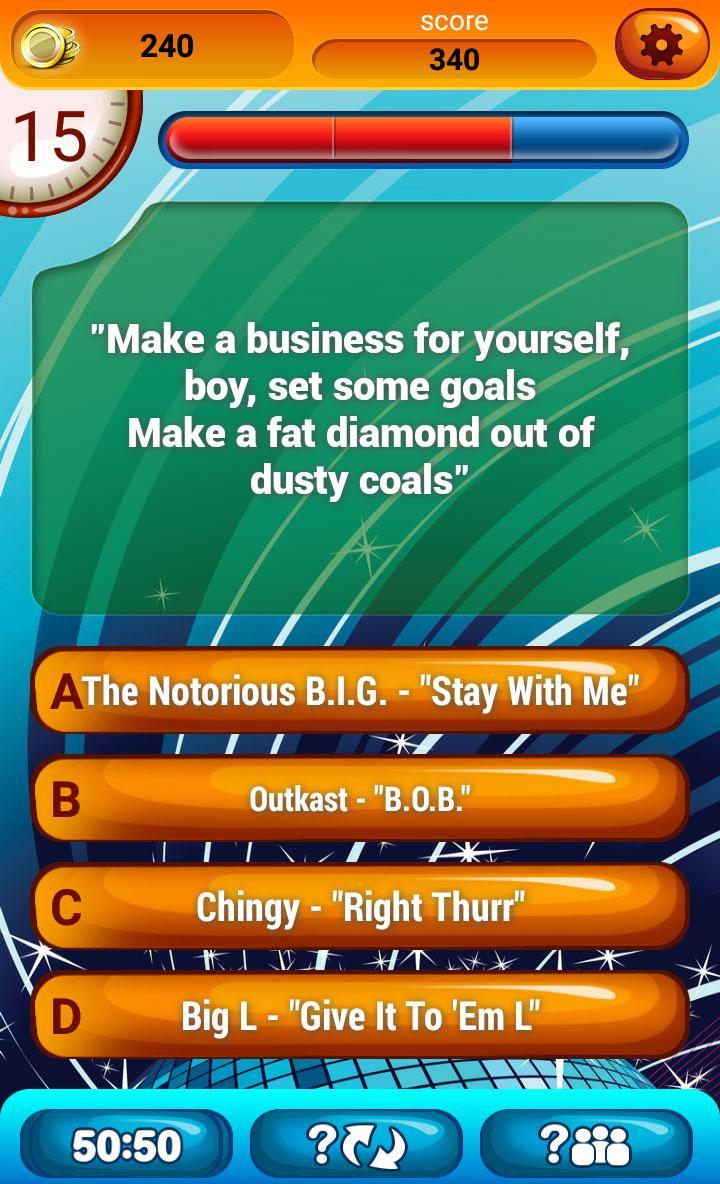Answer D Big L - "Give It To 'Em L"
This screenshot has height=1184, width=720.
click(x=360, y=1016)
